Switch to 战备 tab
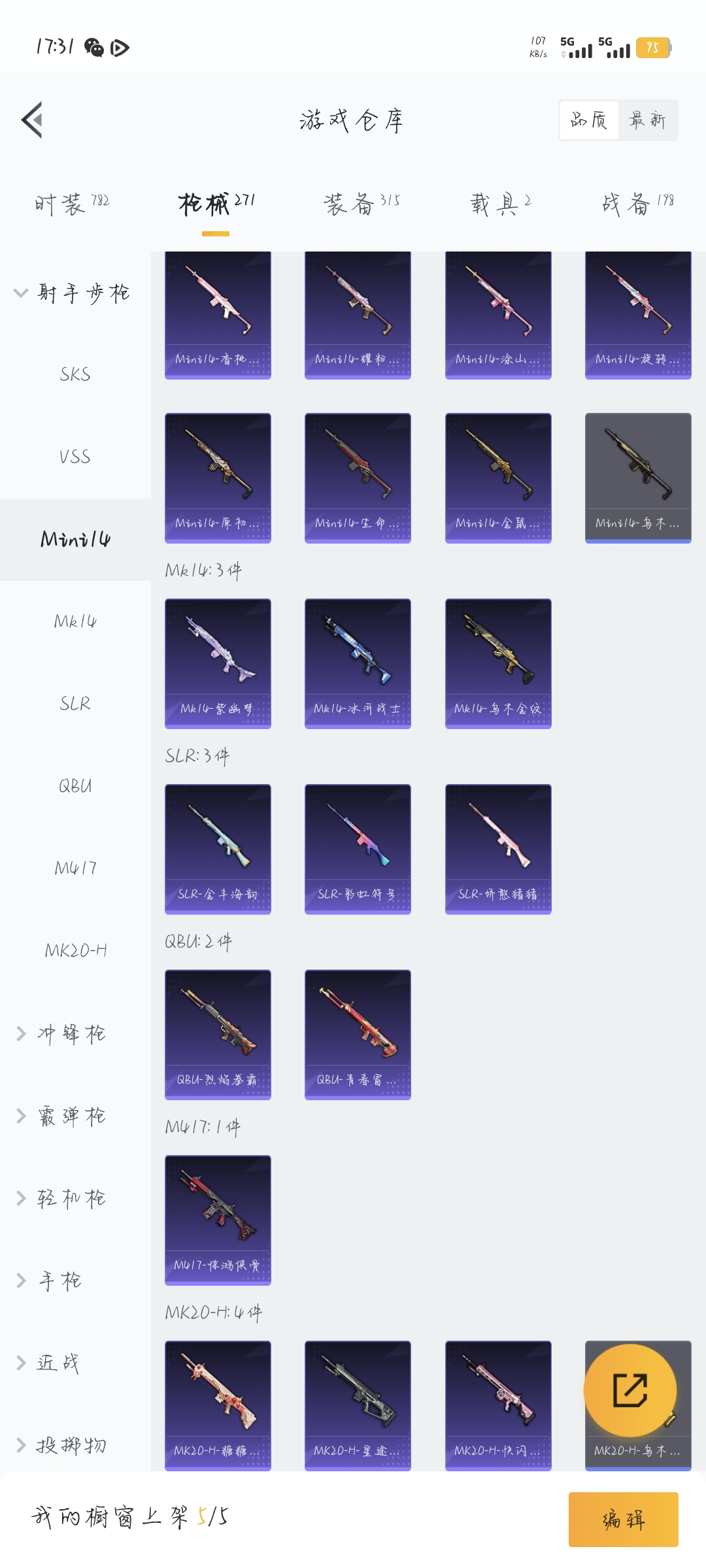Screen dimensions: 706x1568 point(637,204)
